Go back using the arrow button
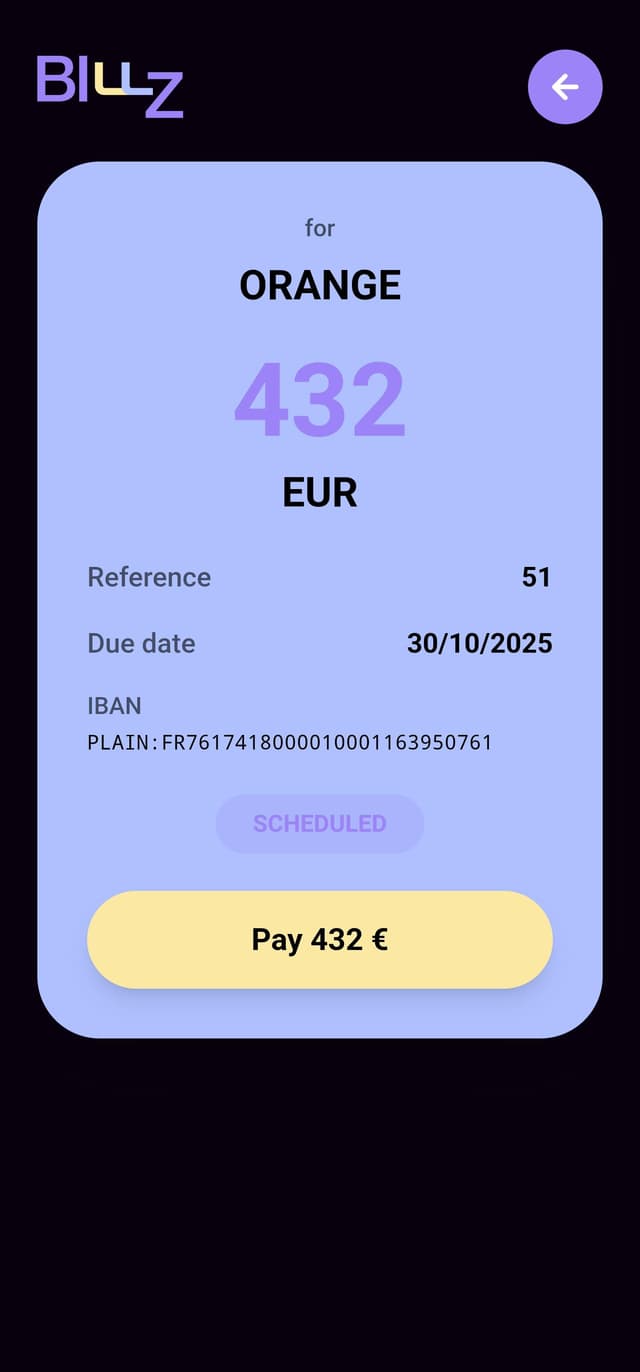The width and height of the screenshot is (640, 1372). click(x=565, y=87)
